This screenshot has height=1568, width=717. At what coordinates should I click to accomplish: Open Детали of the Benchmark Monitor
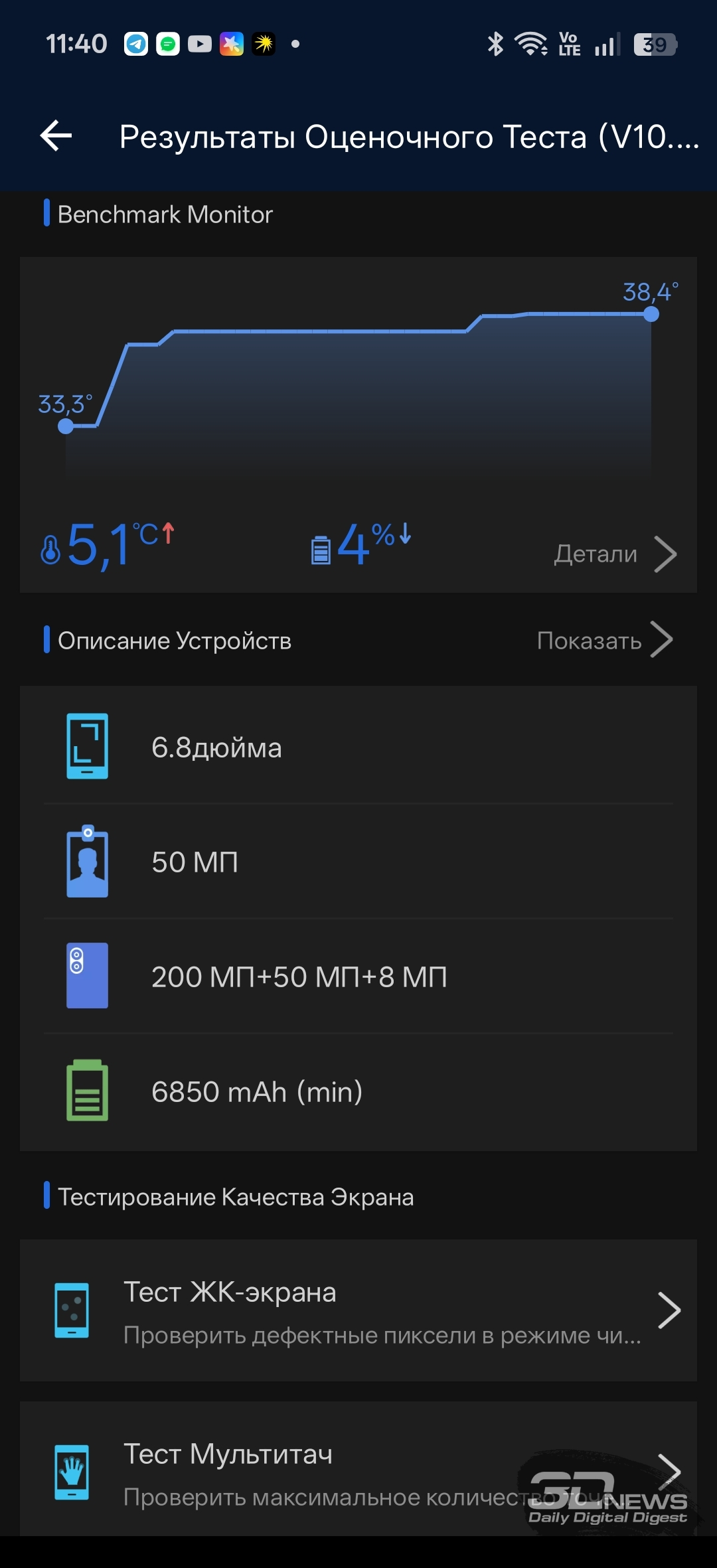tap(614, 554)
